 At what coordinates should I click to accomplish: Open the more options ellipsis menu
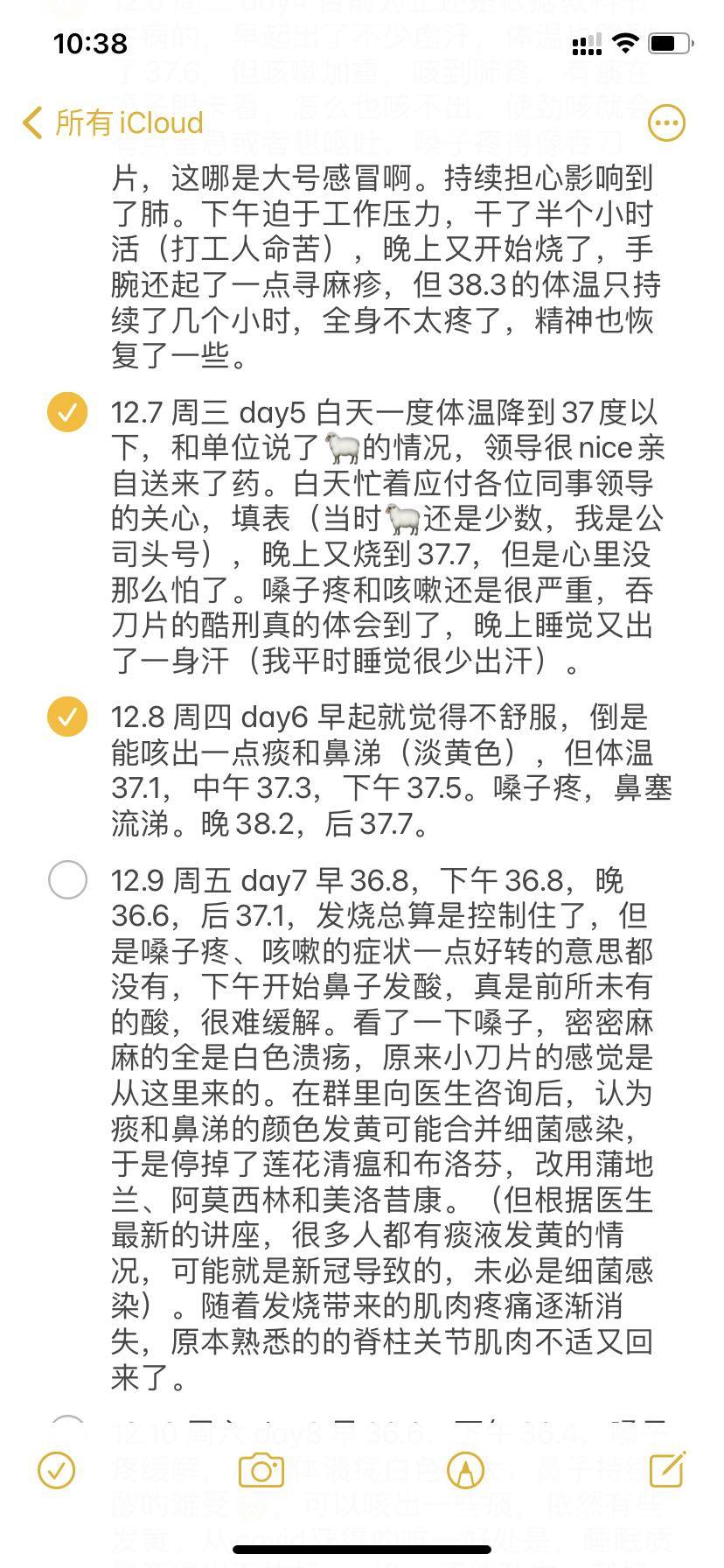click(666, 123)
